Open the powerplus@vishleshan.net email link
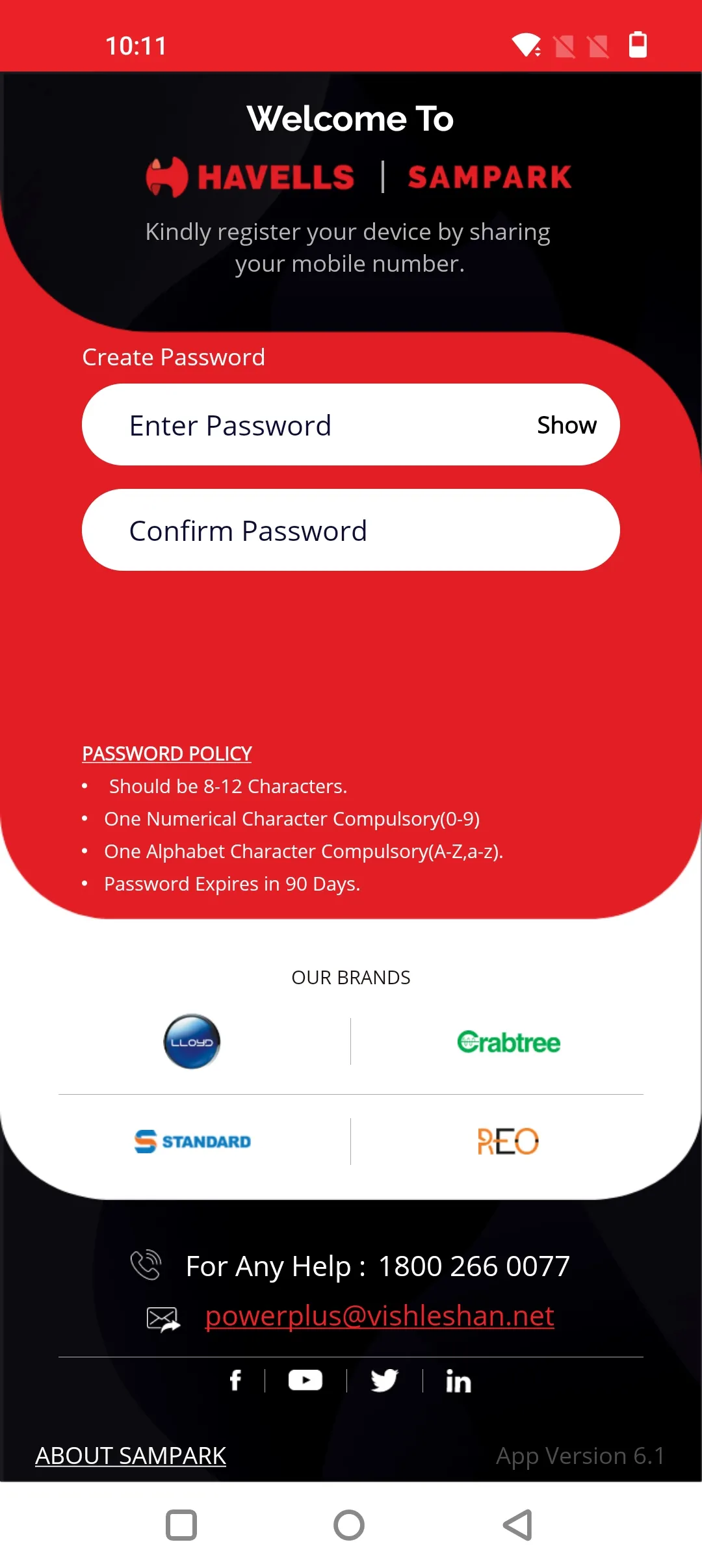Image resolution: width=702 pixels, height=1568 pixels. click(380, 1316)
